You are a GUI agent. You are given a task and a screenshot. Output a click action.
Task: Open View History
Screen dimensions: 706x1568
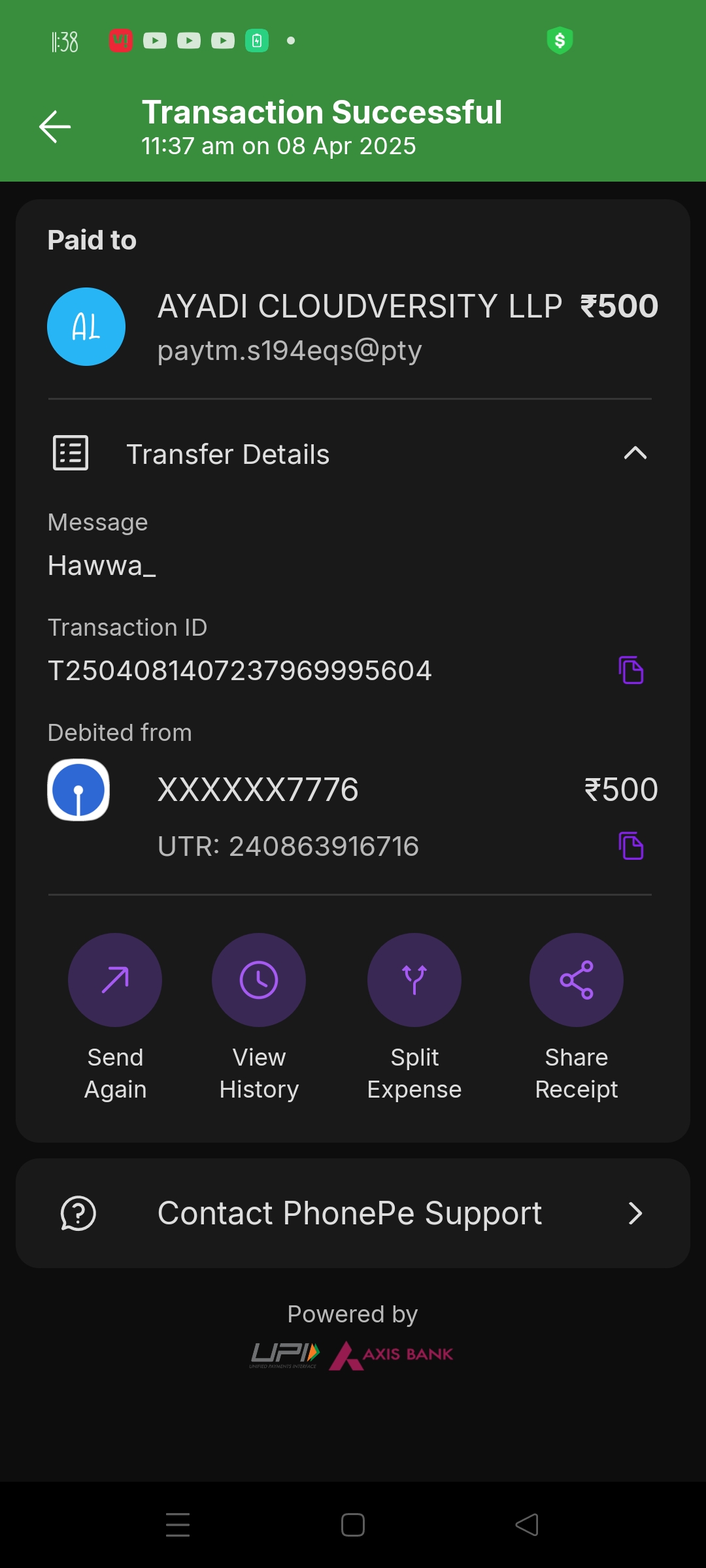click(259, 980)
